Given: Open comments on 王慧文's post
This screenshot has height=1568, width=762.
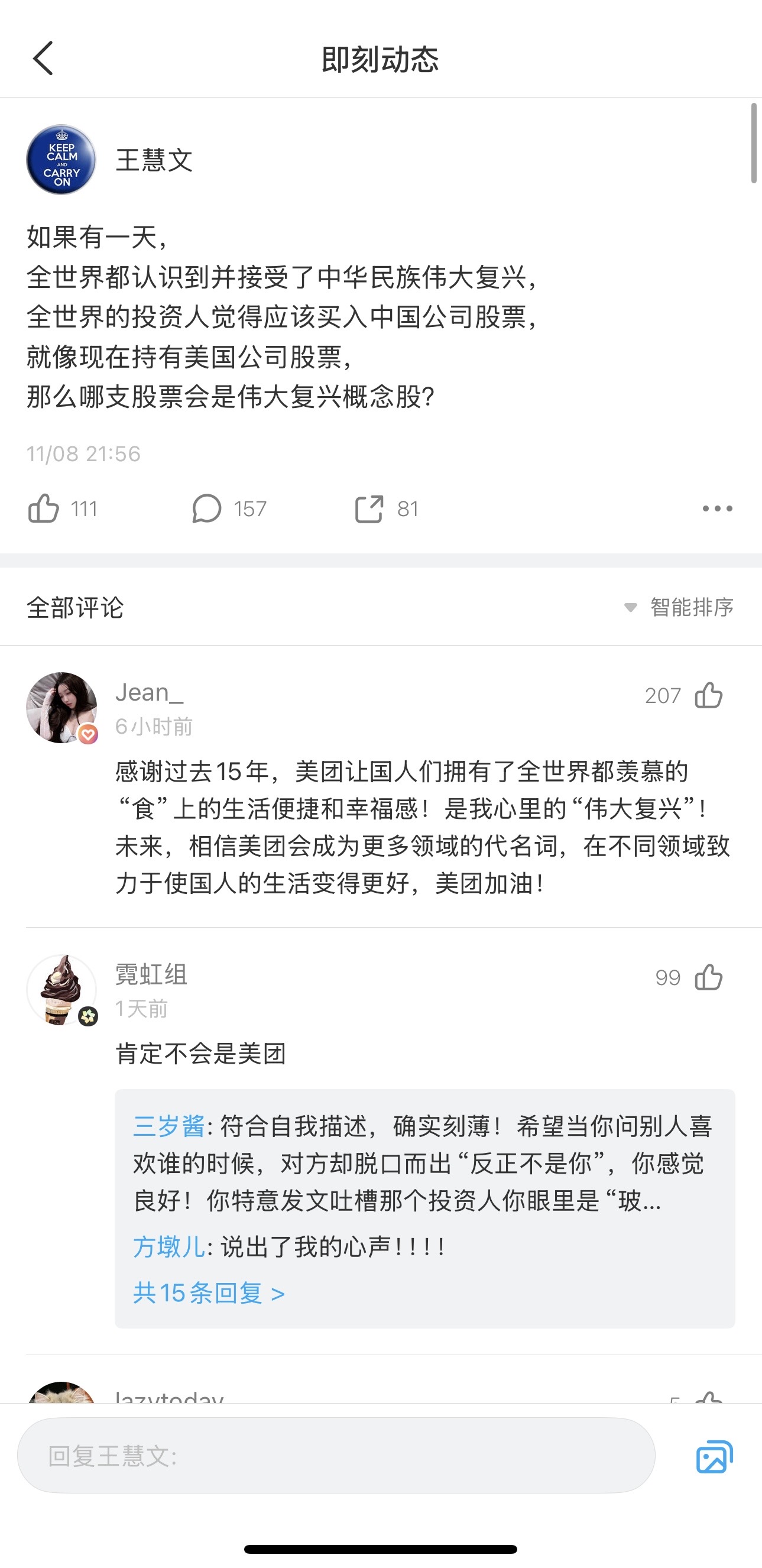Looking at the screenshot, I should point(207,508).
